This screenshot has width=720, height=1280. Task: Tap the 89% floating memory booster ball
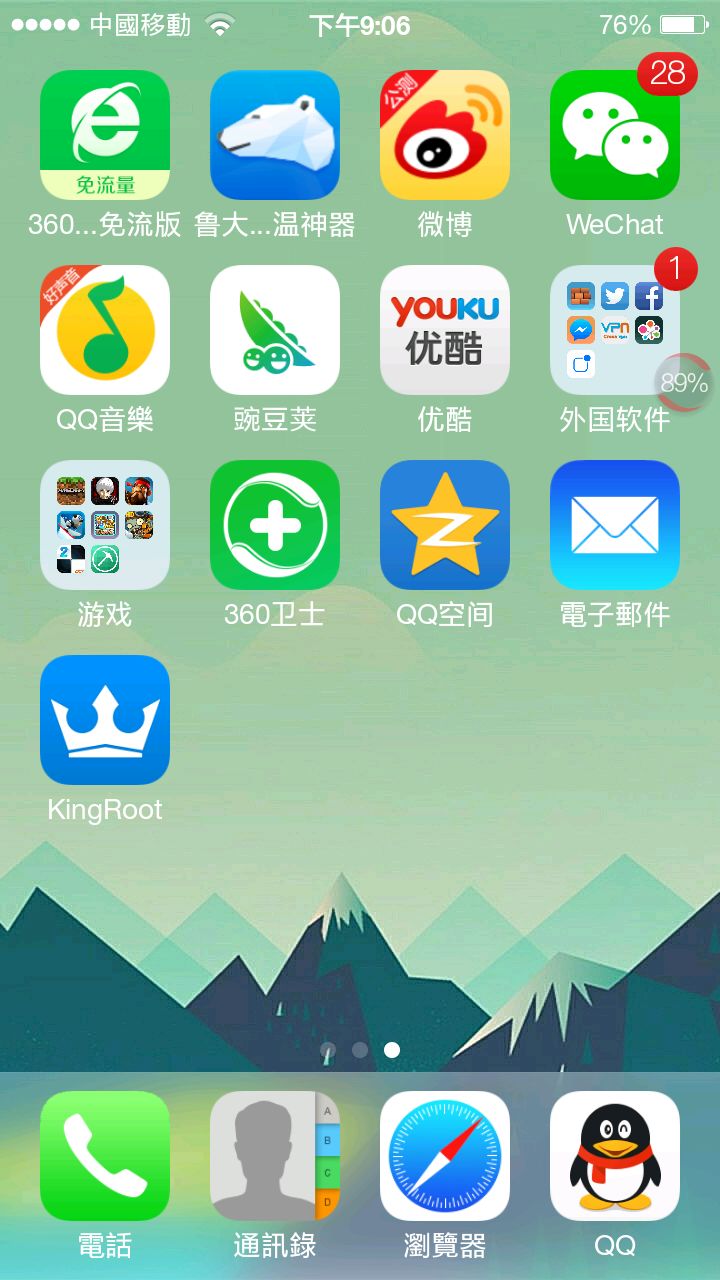pyautogui.click(x=684, y=383)
